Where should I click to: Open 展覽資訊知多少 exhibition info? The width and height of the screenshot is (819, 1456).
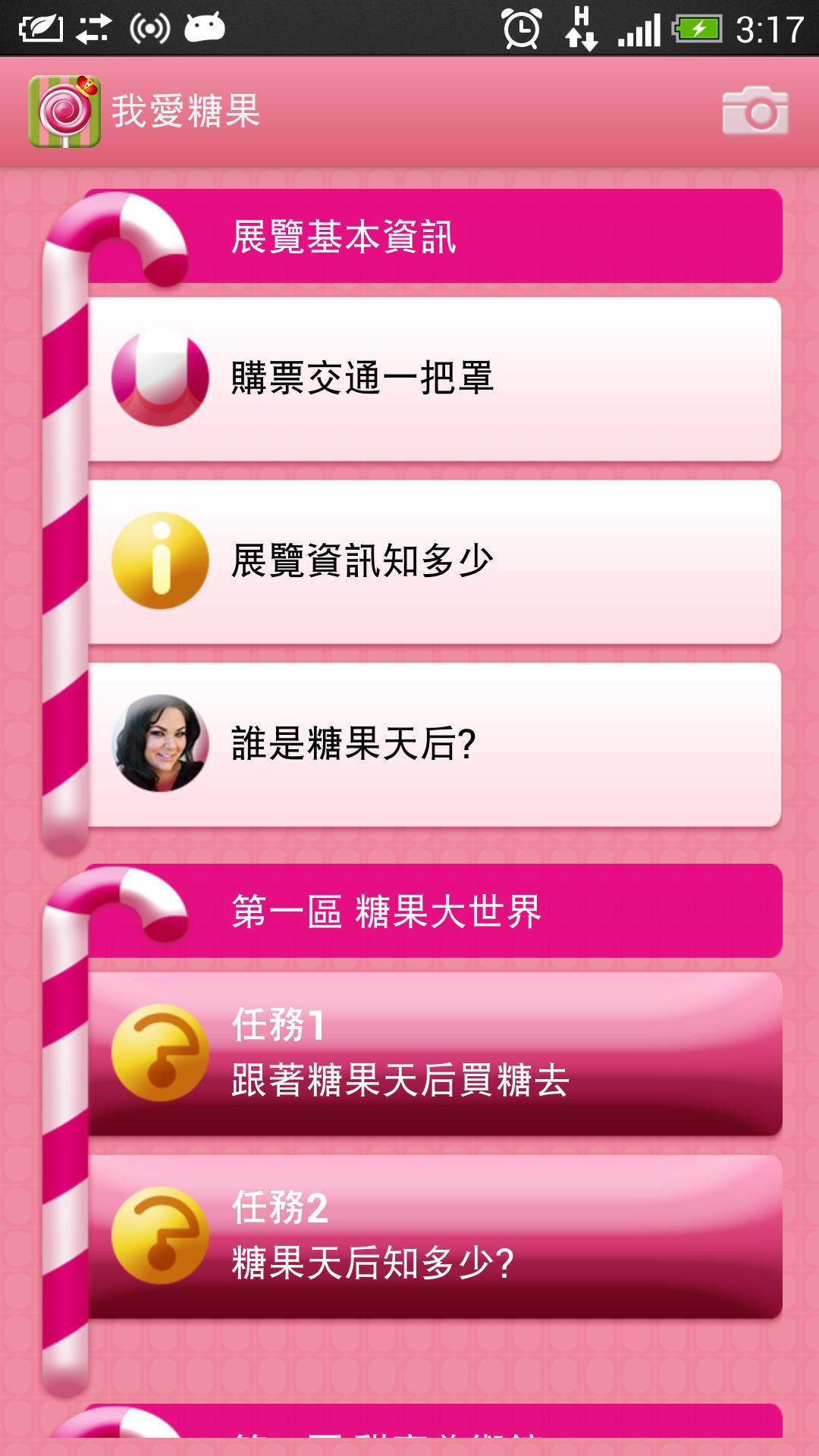pyautogui.click(x=434, y=562)
